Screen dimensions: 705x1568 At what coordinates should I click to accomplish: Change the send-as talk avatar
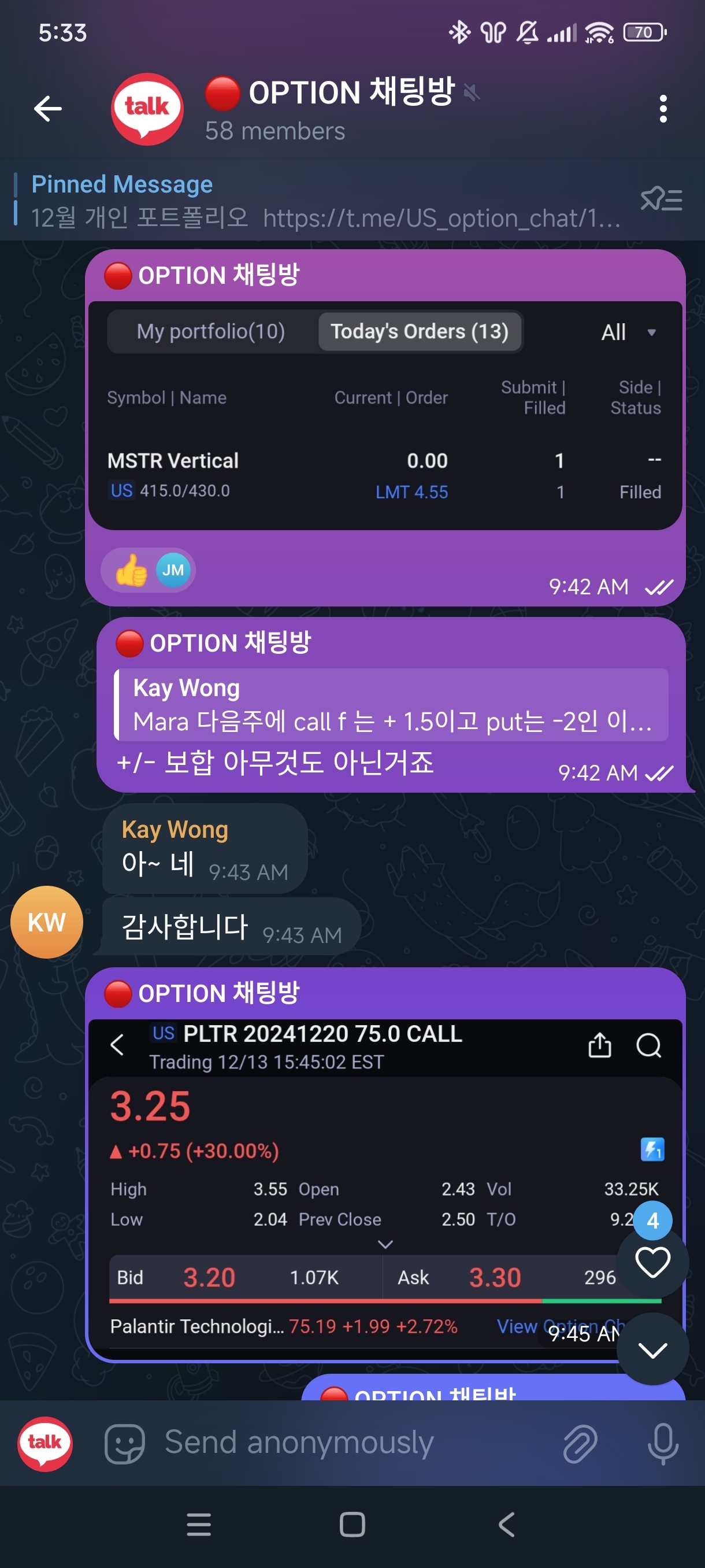click(x=45, y=1443)
